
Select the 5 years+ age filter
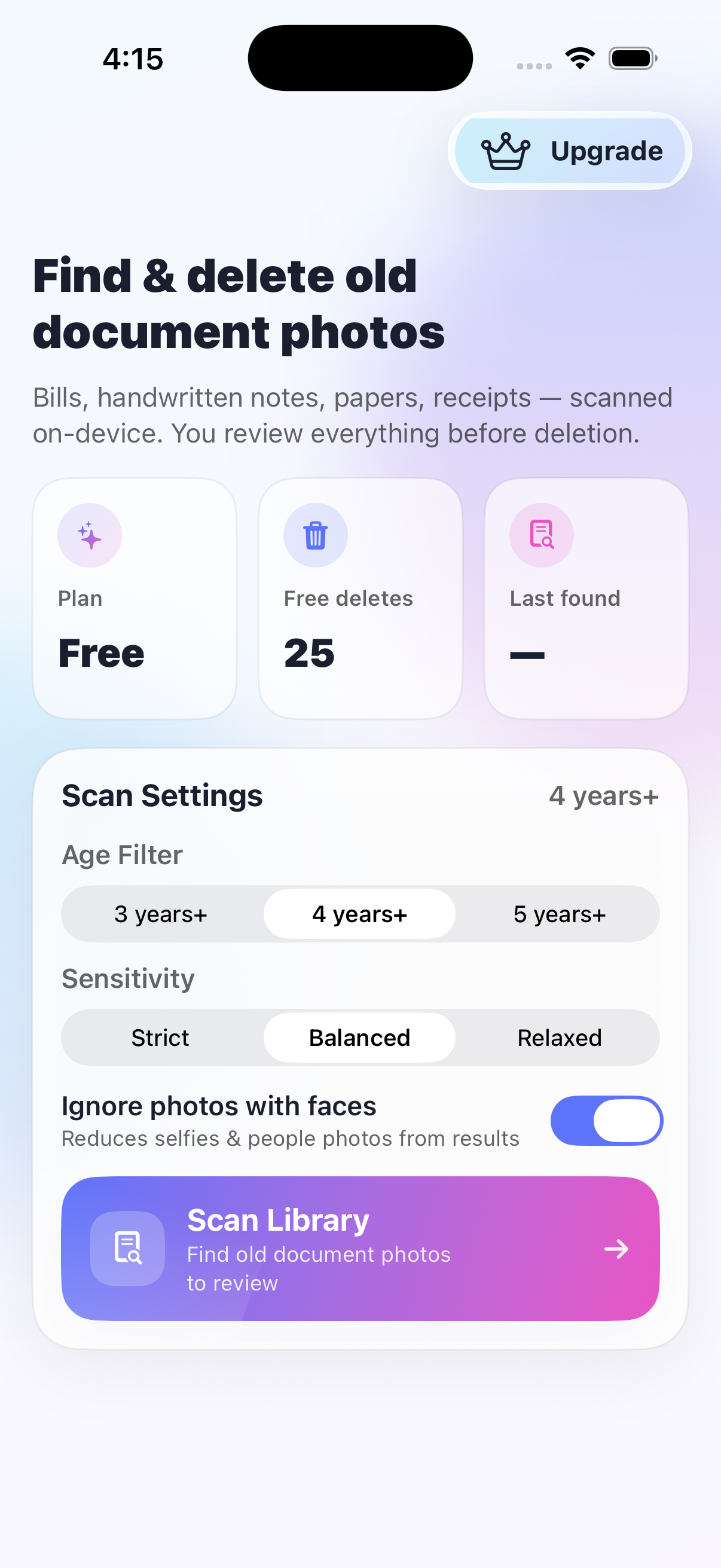558,914
